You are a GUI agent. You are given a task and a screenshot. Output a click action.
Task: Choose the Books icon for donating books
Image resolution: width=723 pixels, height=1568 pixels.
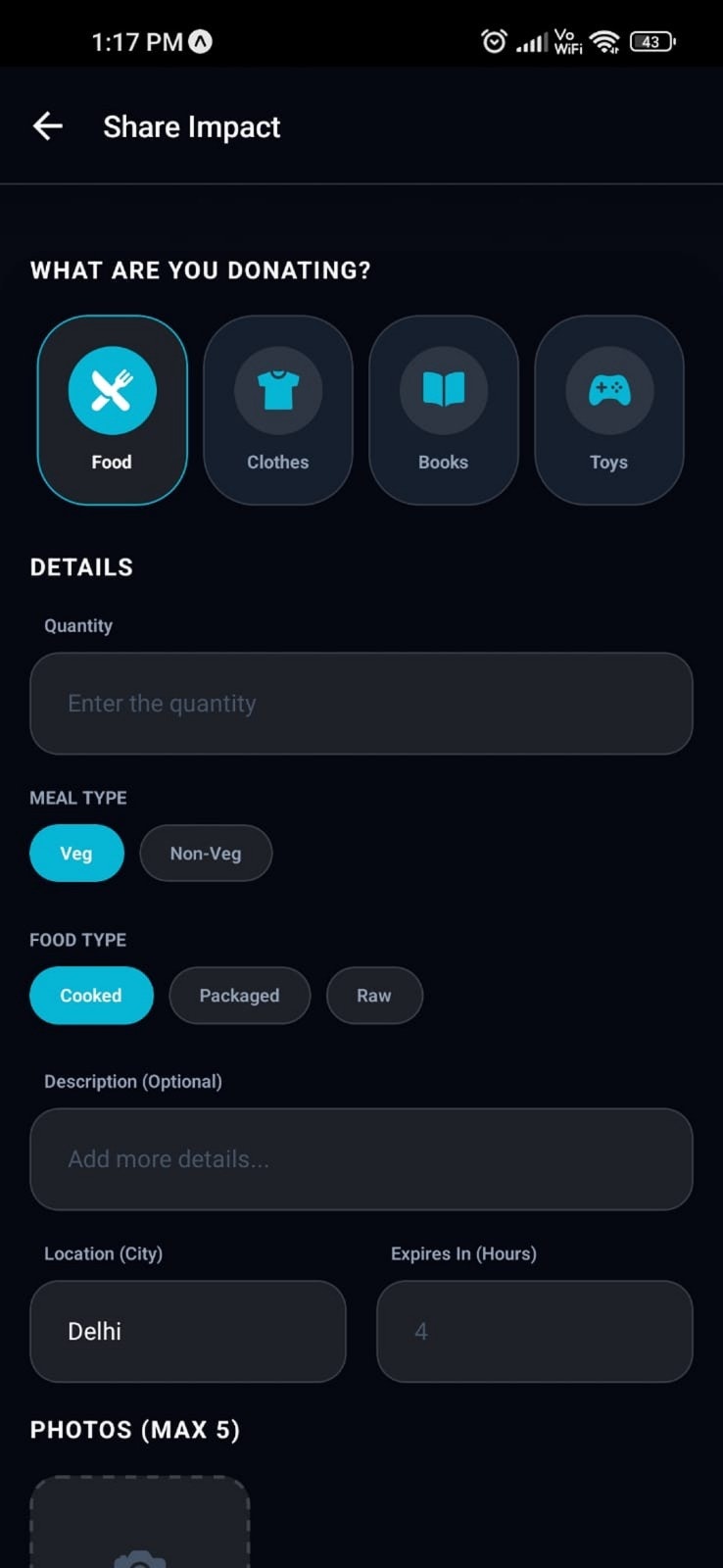coord(443,389)
